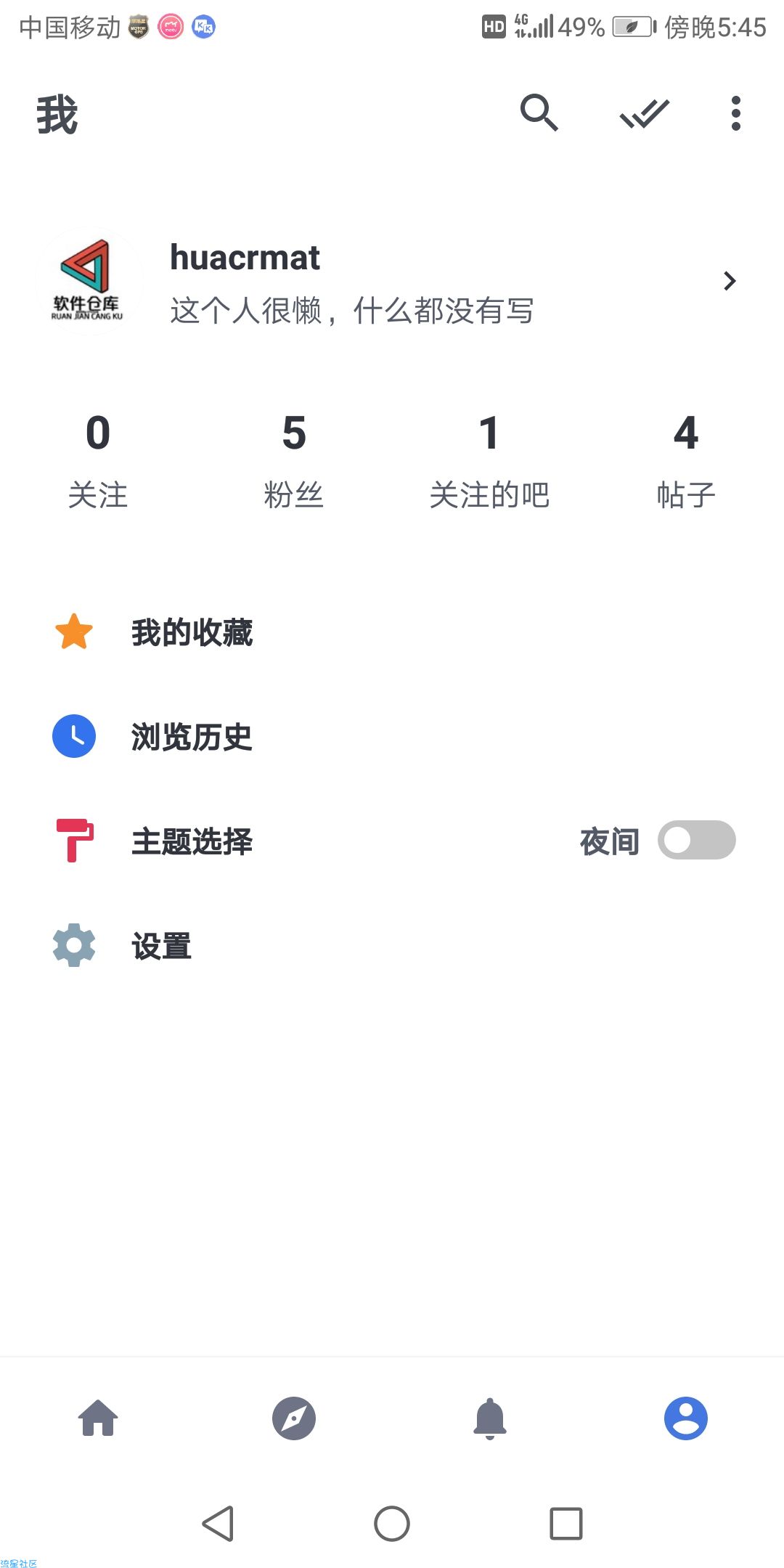Open the search icon in the top bar

539,113
